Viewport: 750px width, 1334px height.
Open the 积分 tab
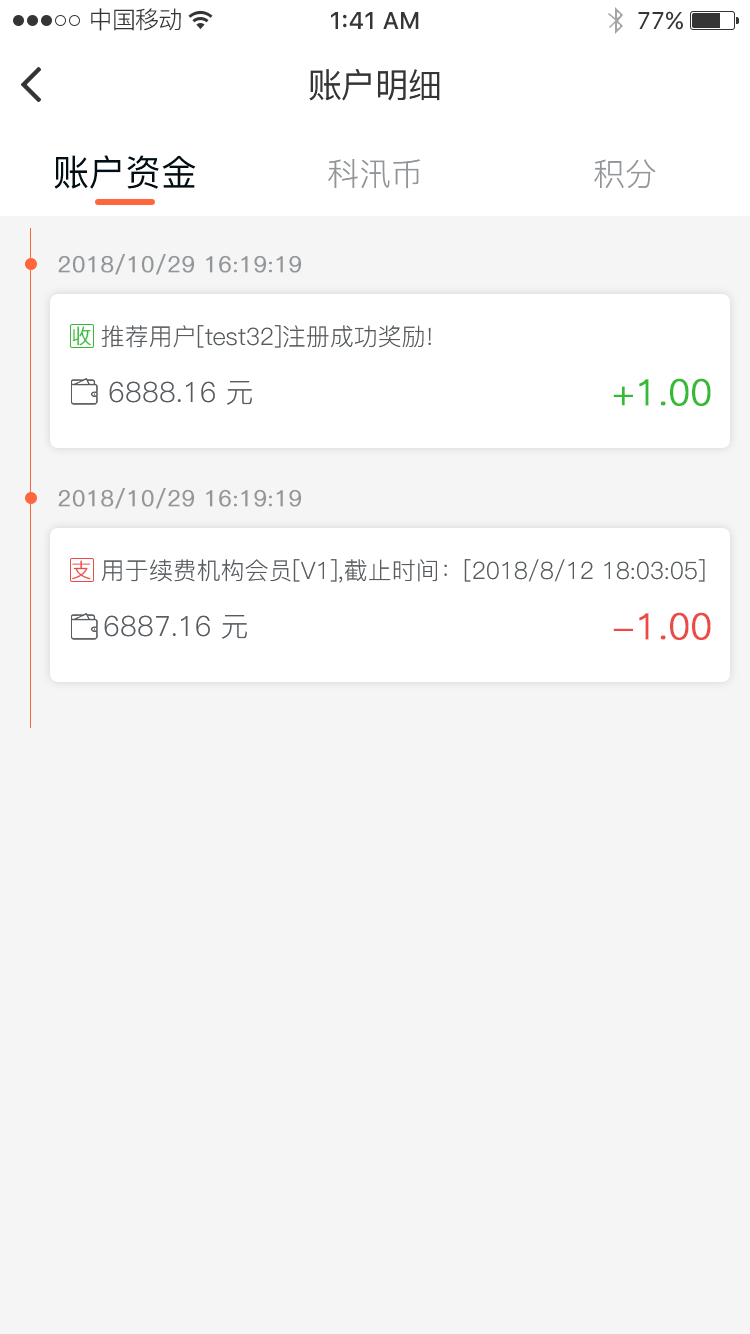(623, 172)
